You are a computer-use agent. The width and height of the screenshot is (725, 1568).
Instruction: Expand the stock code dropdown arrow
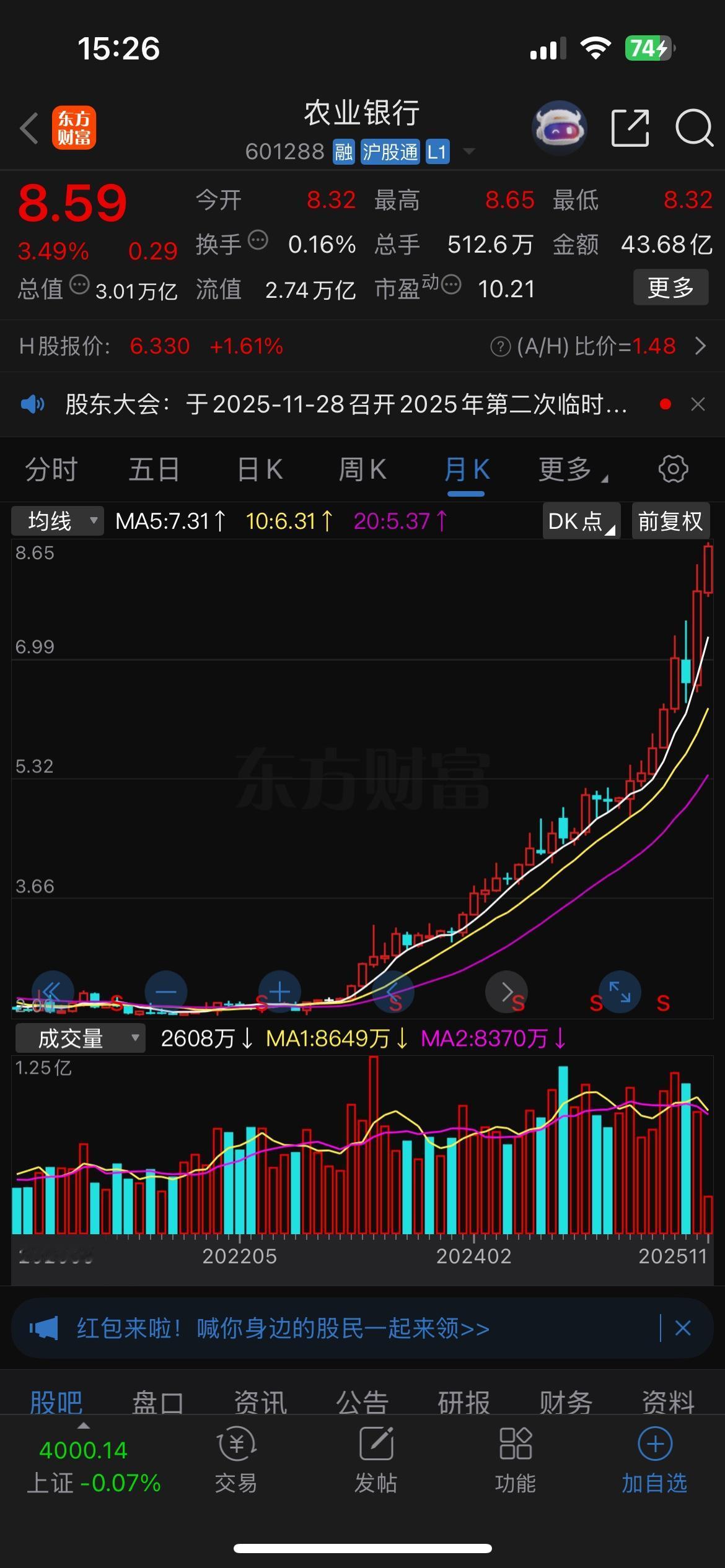pos(470,152)
